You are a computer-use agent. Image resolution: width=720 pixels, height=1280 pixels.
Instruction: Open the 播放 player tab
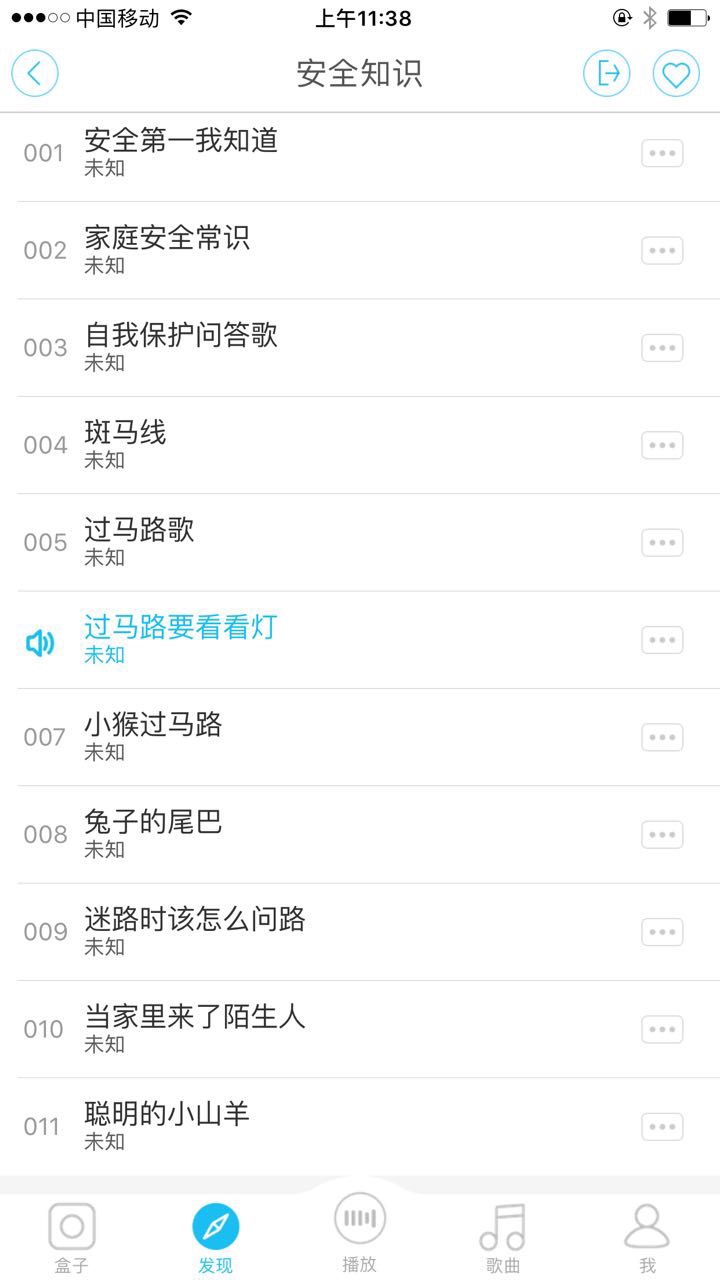point(360,1230)
